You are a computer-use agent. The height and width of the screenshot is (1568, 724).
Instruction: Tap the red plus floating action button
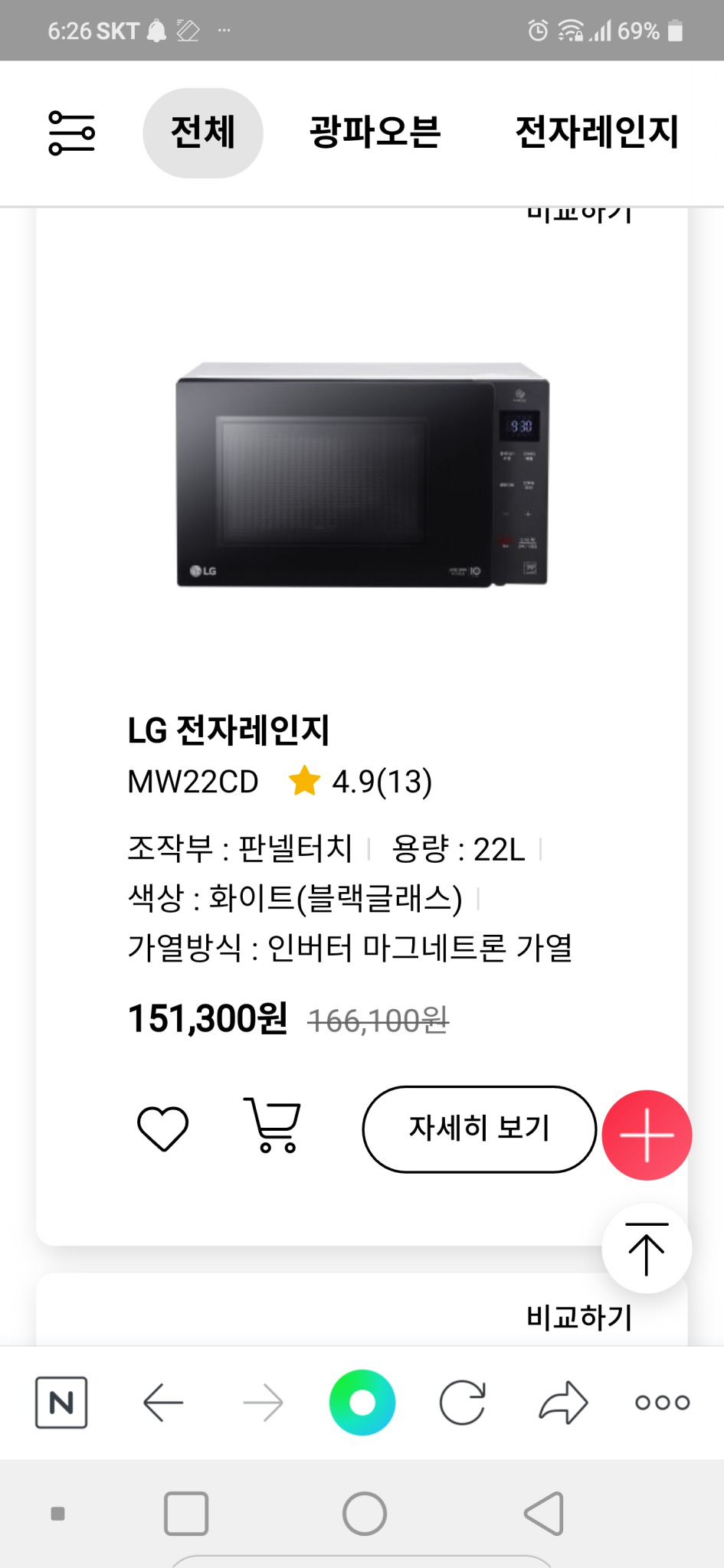(647, 1135)
